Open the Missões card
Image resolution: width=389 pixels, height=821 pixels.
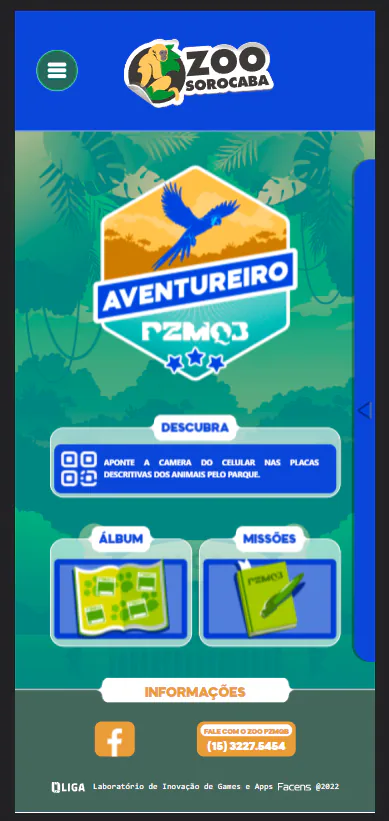(x=270, y=593)
